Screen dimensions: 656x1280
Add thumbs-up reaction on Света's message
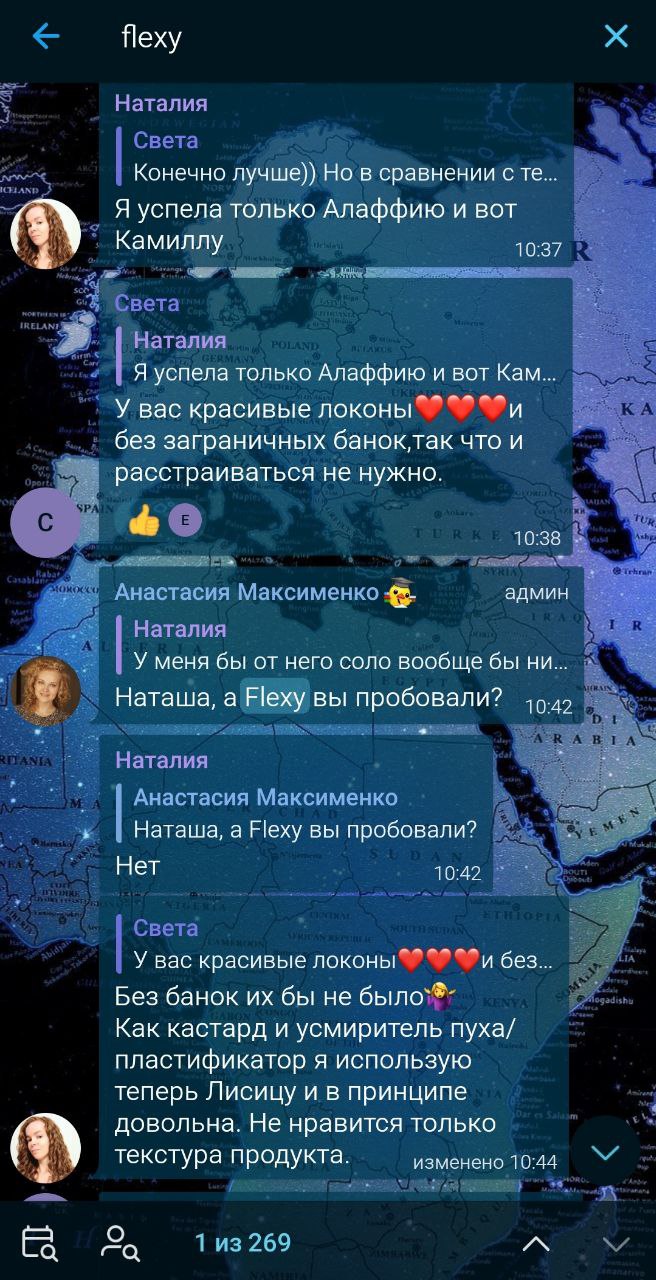tap(145, 520)
